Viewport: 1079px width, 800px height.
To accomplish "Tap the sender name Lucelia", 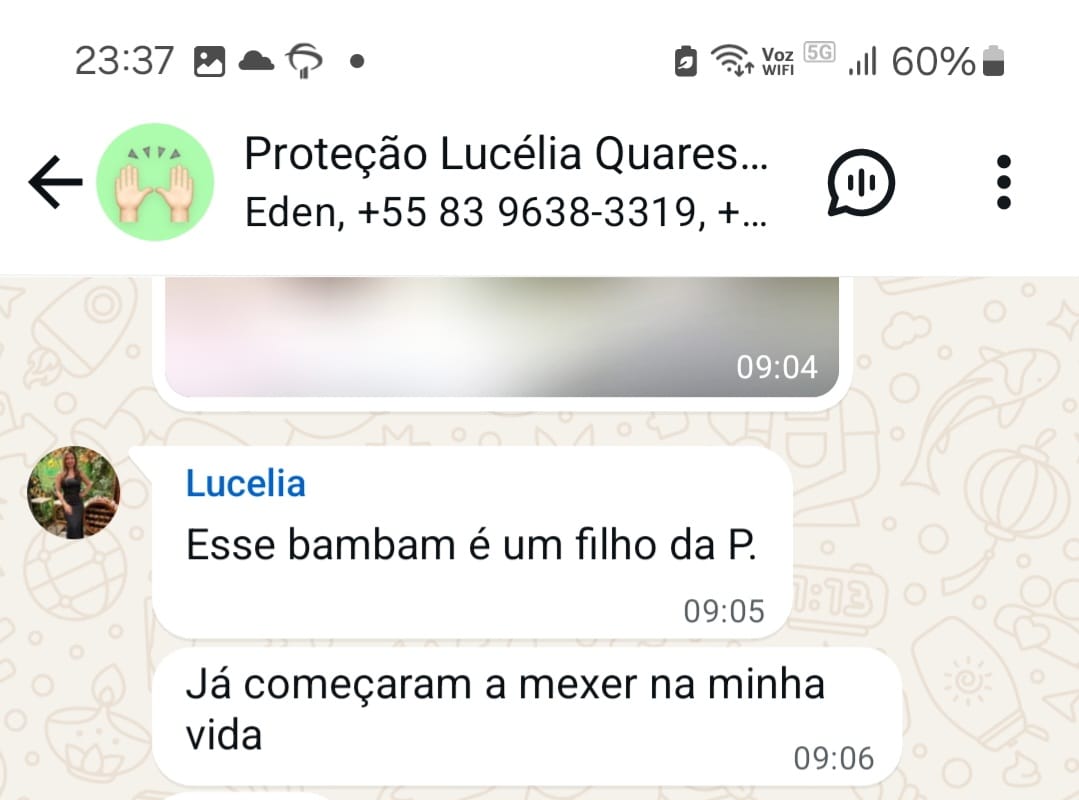I will 246,484.
